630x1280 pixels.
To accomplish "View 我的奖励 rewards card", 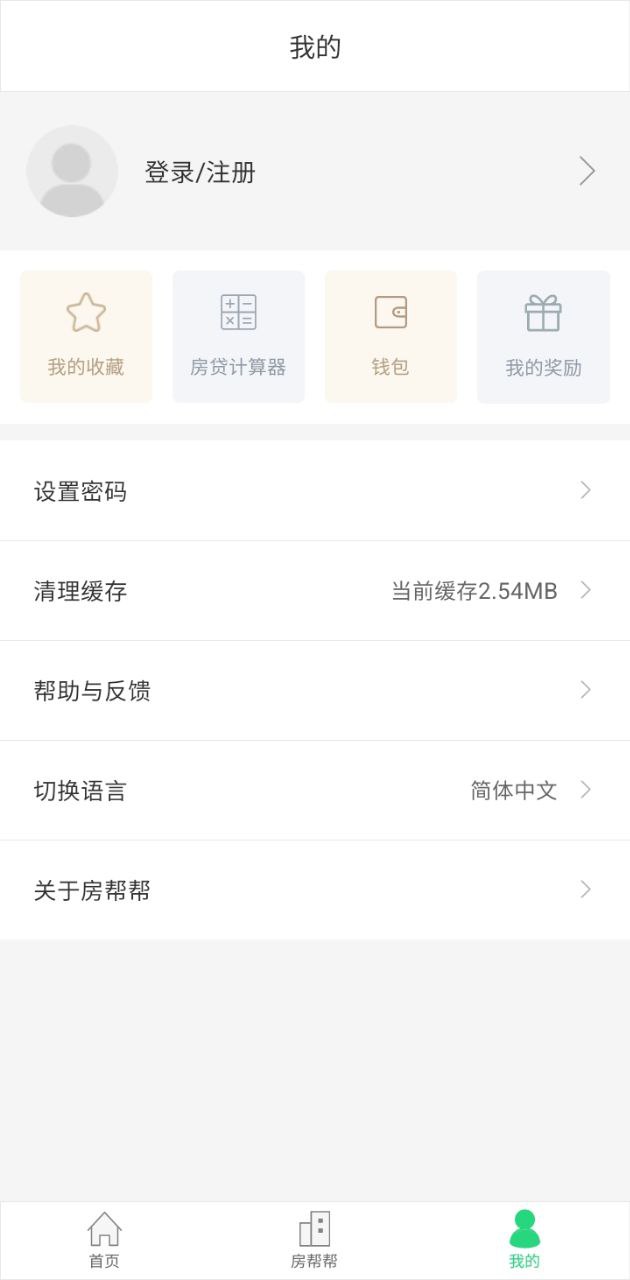I will tap(543, 337).
